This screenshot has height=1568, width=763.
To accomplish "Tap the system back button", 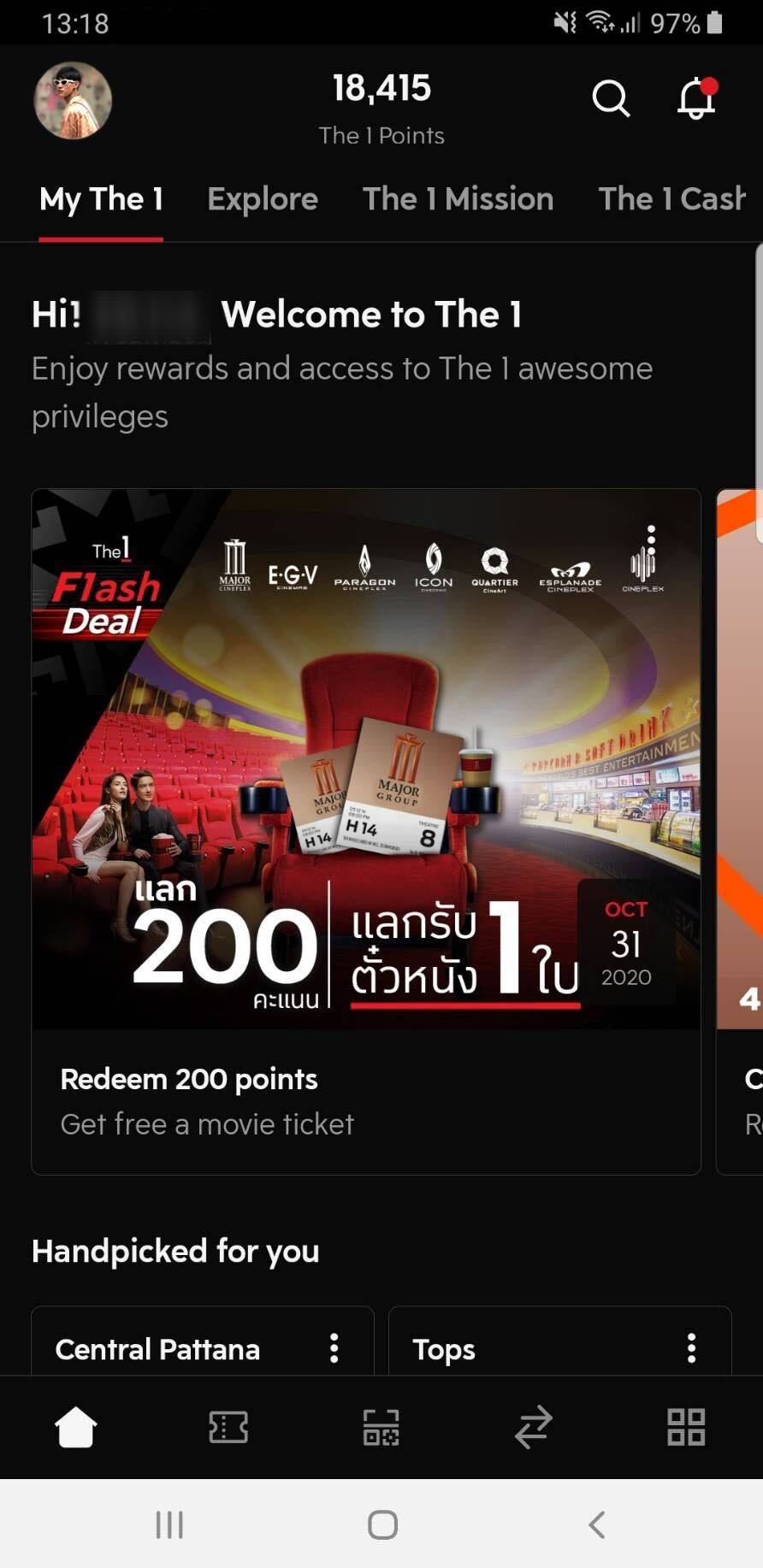I will [x=597, y=1524].
